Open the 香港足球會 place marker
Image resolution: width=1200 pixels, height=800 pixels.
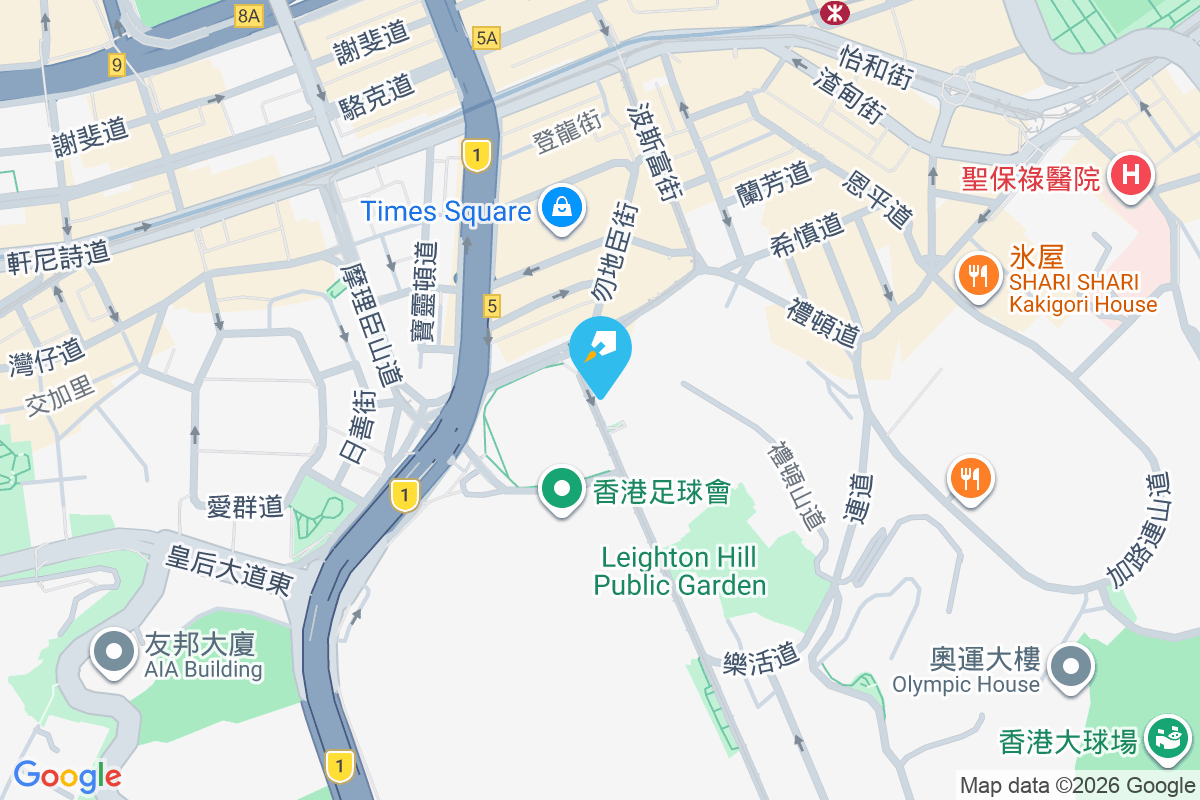562,490
